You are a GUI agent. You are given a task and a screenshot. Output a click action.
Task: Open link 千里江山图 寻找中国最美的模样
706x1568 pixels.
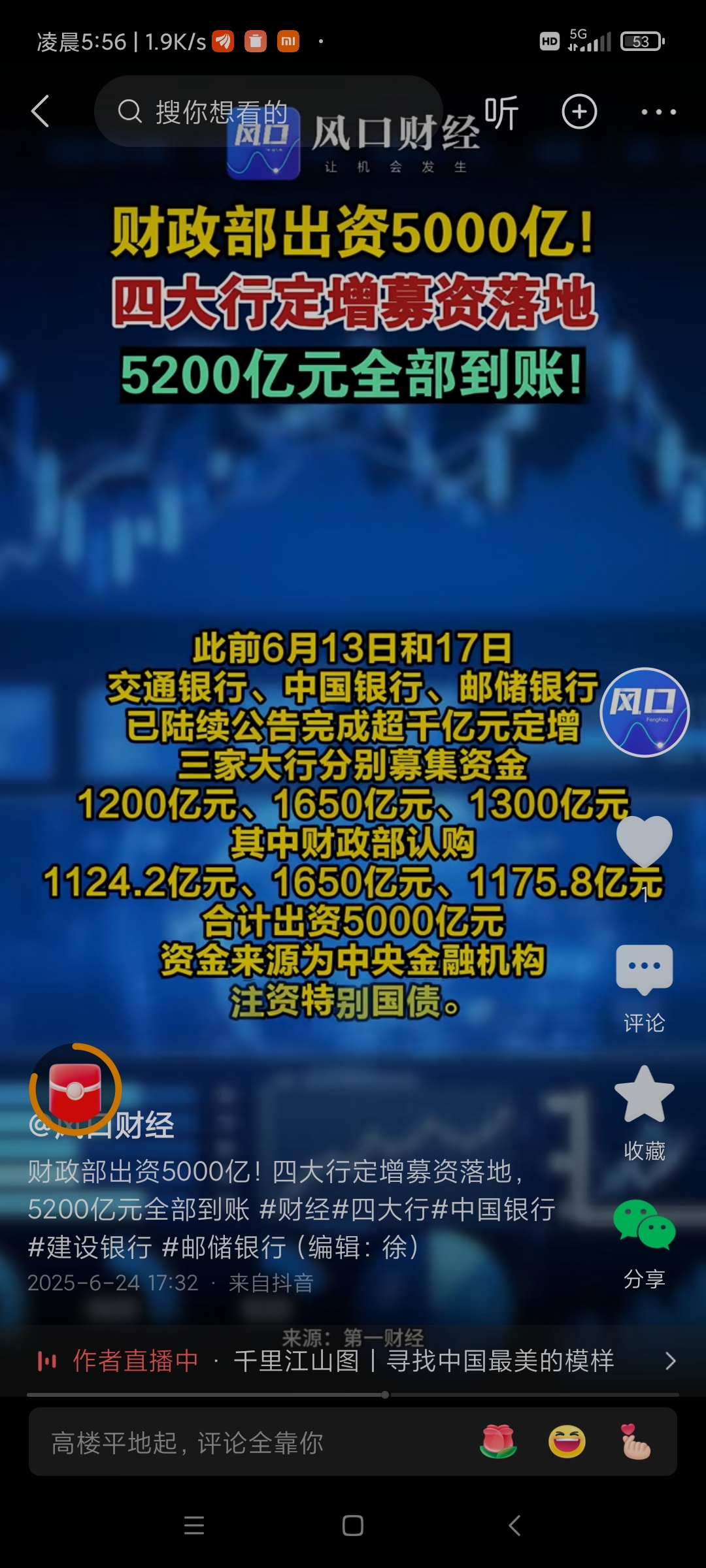click(x=424, y=1363)
